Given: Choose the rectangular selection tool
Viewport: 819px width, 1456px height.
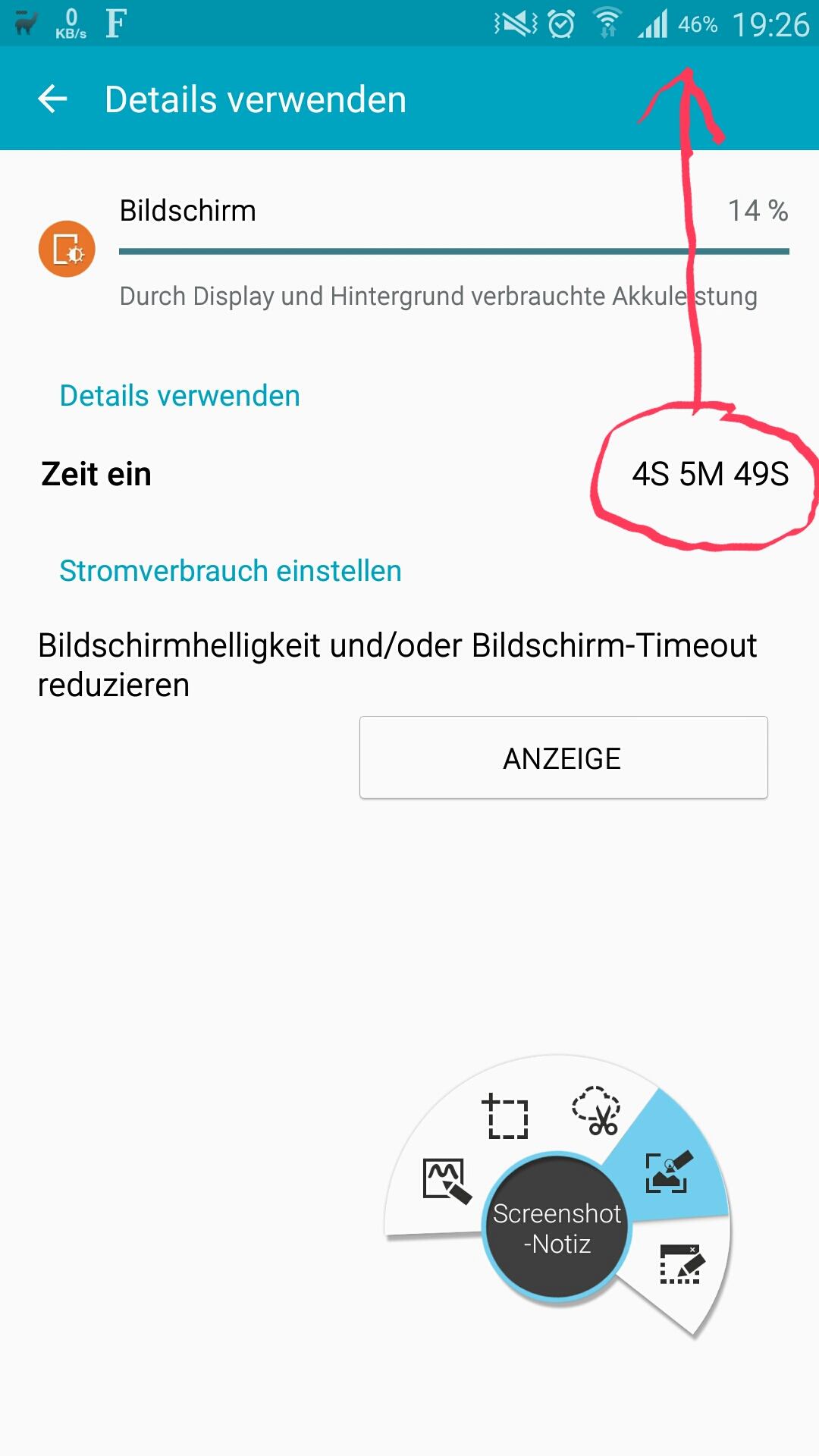Looking at the screenshot, I should (x=506, y=1116).
